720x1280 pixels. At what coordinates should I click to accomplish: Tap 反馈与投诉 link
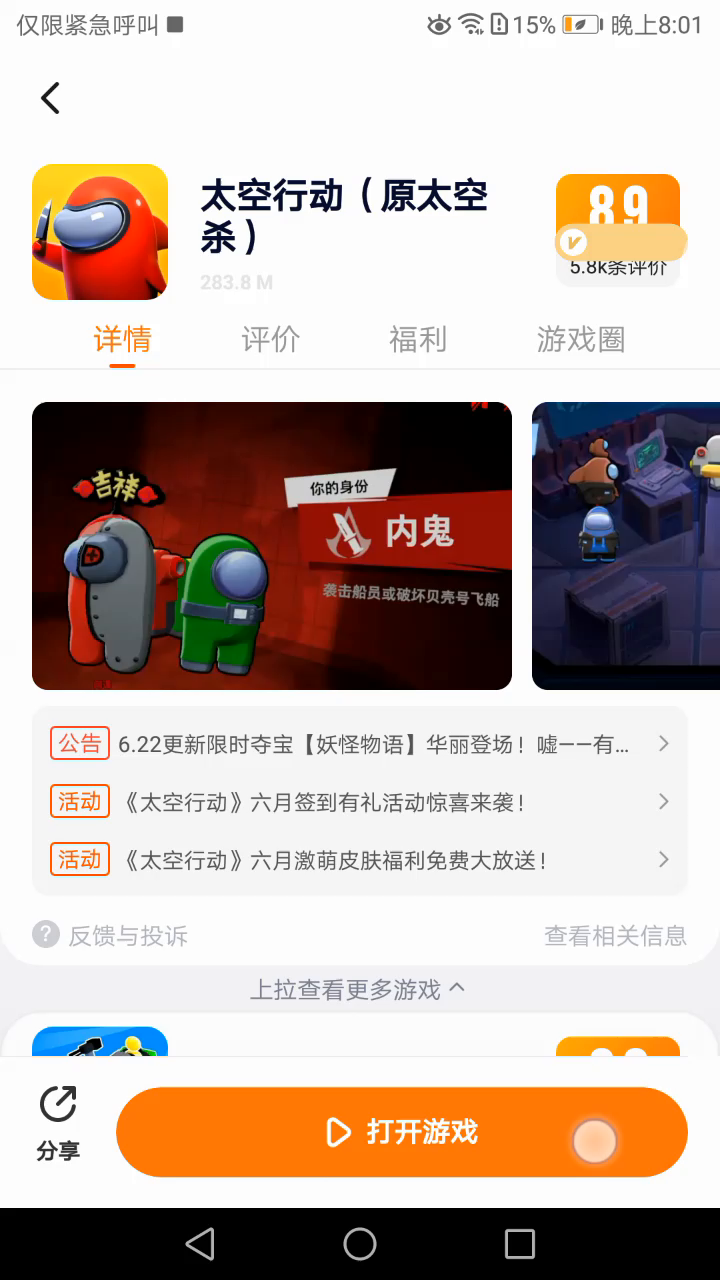click(112, 935)
